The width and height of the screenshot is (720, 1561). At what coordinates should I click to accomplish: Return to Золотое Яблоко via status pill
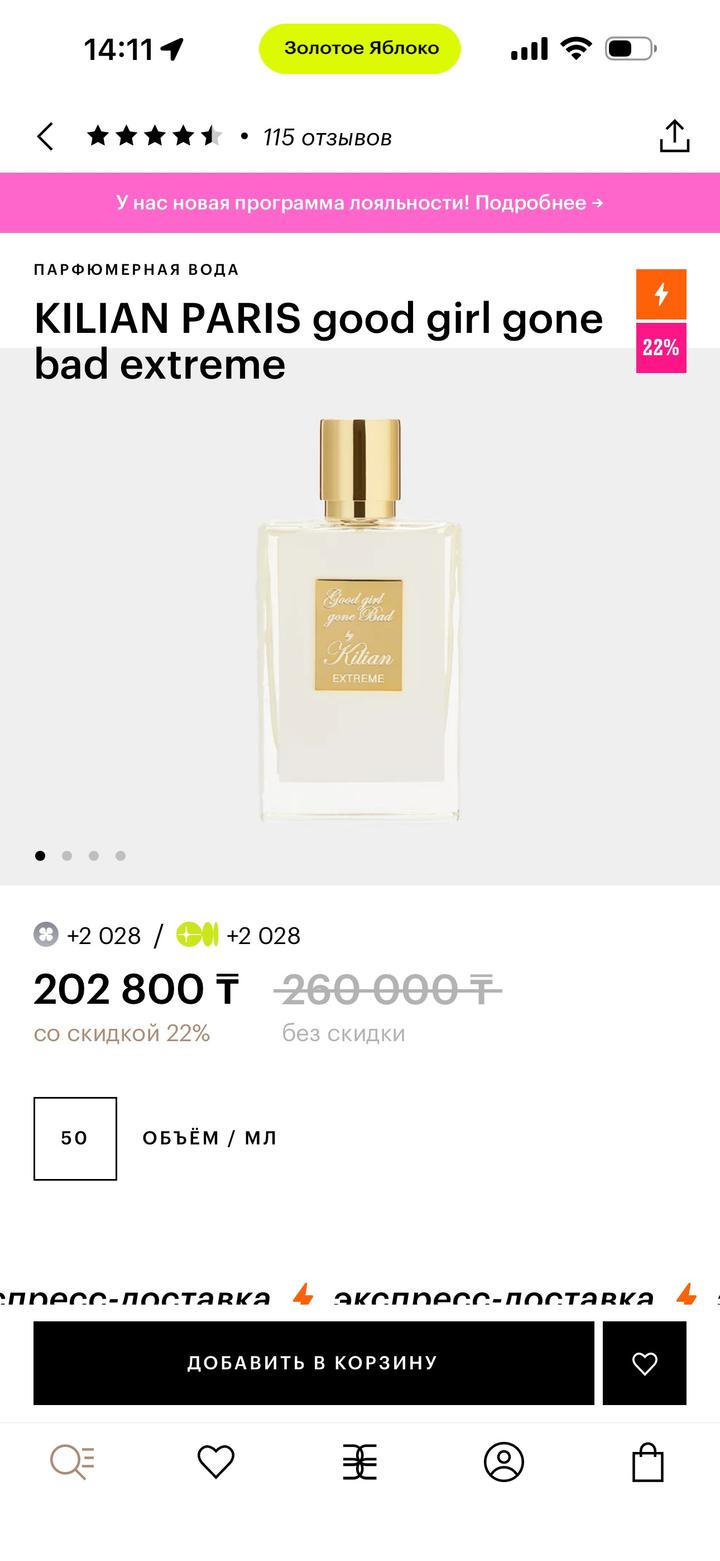[360, 48]
